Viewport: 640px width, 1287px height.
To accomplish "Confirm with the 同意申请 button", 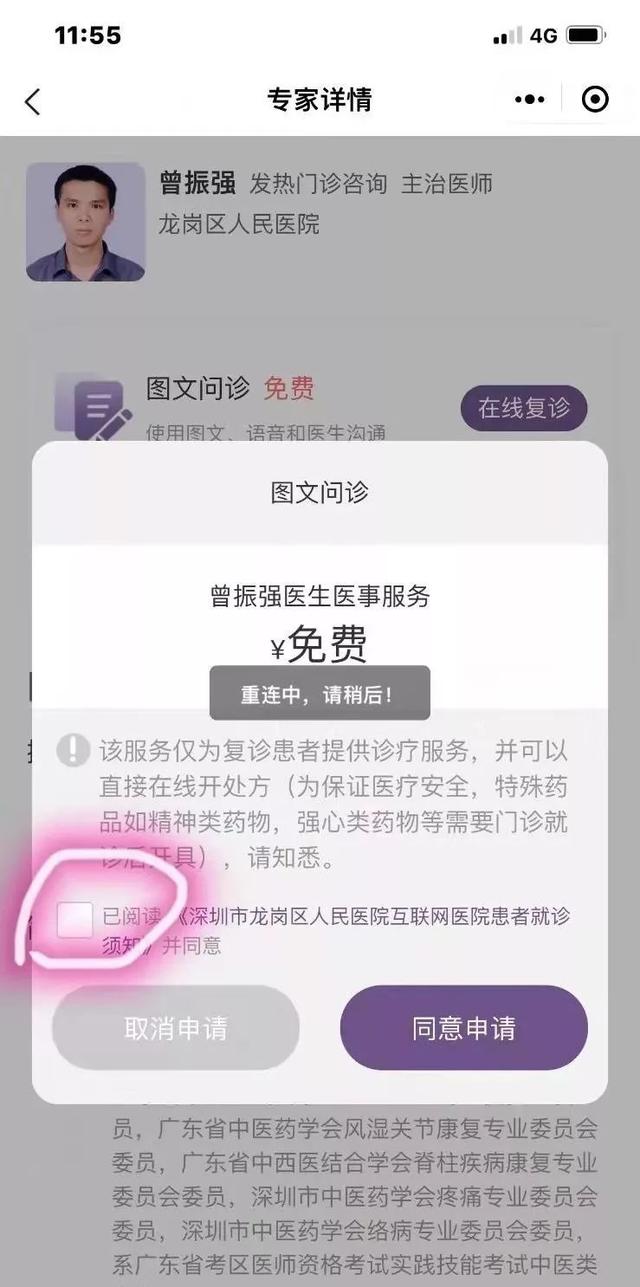I will [x=464, y=1028].
